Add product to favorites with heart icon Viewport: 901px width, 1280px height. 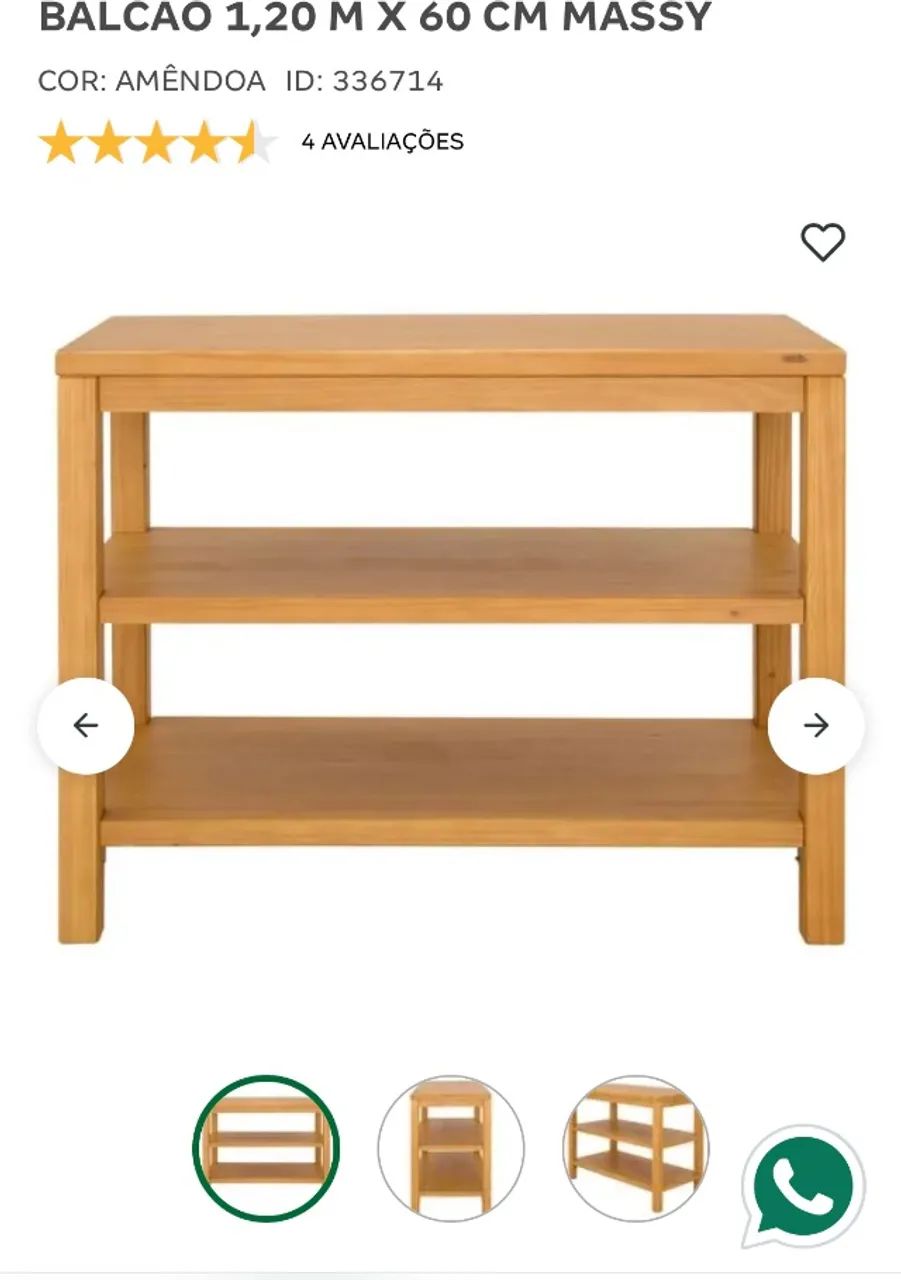(x=822, y=242)
